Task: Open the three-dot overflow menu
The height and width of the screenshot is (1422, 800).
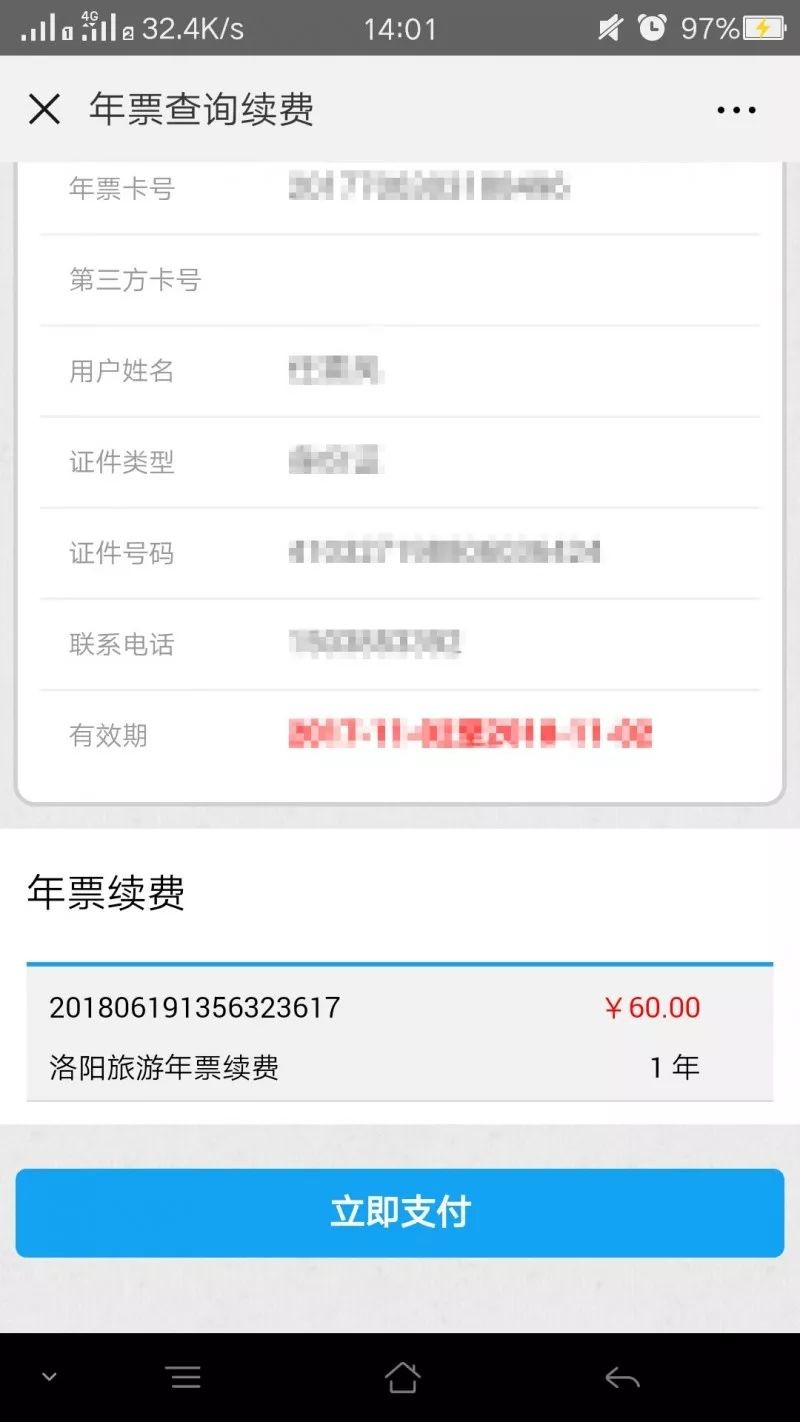Action: coord(736,110)
